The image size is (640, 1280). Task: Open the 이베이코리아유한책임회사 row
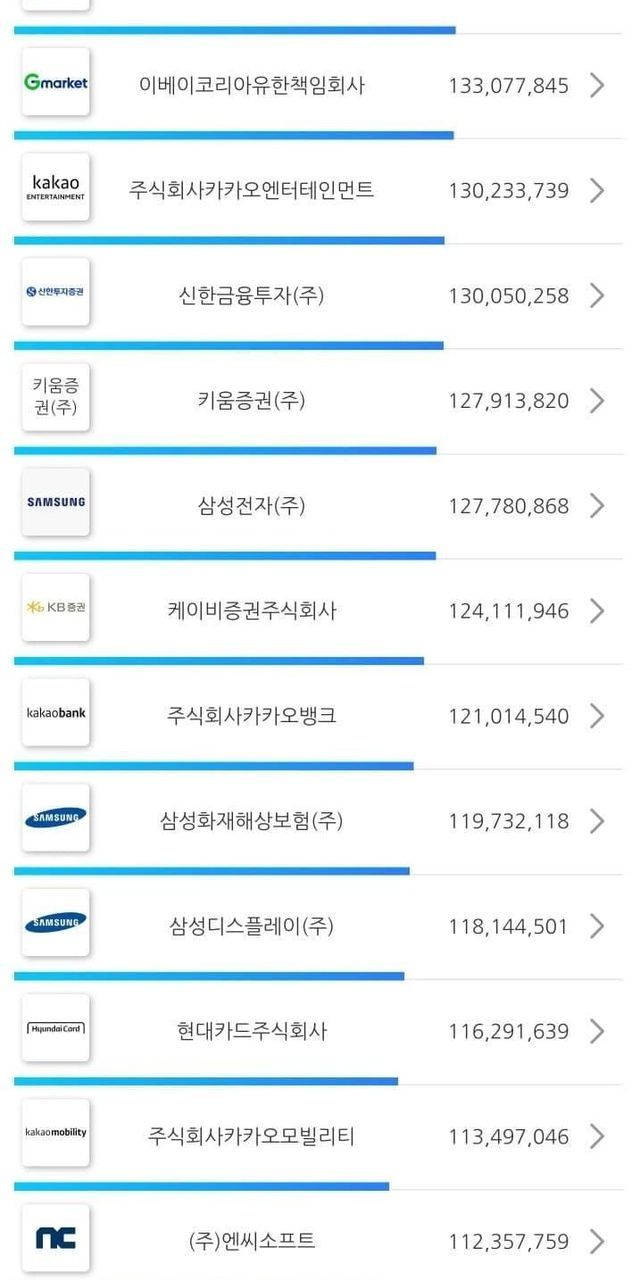(x=318, y=85)
